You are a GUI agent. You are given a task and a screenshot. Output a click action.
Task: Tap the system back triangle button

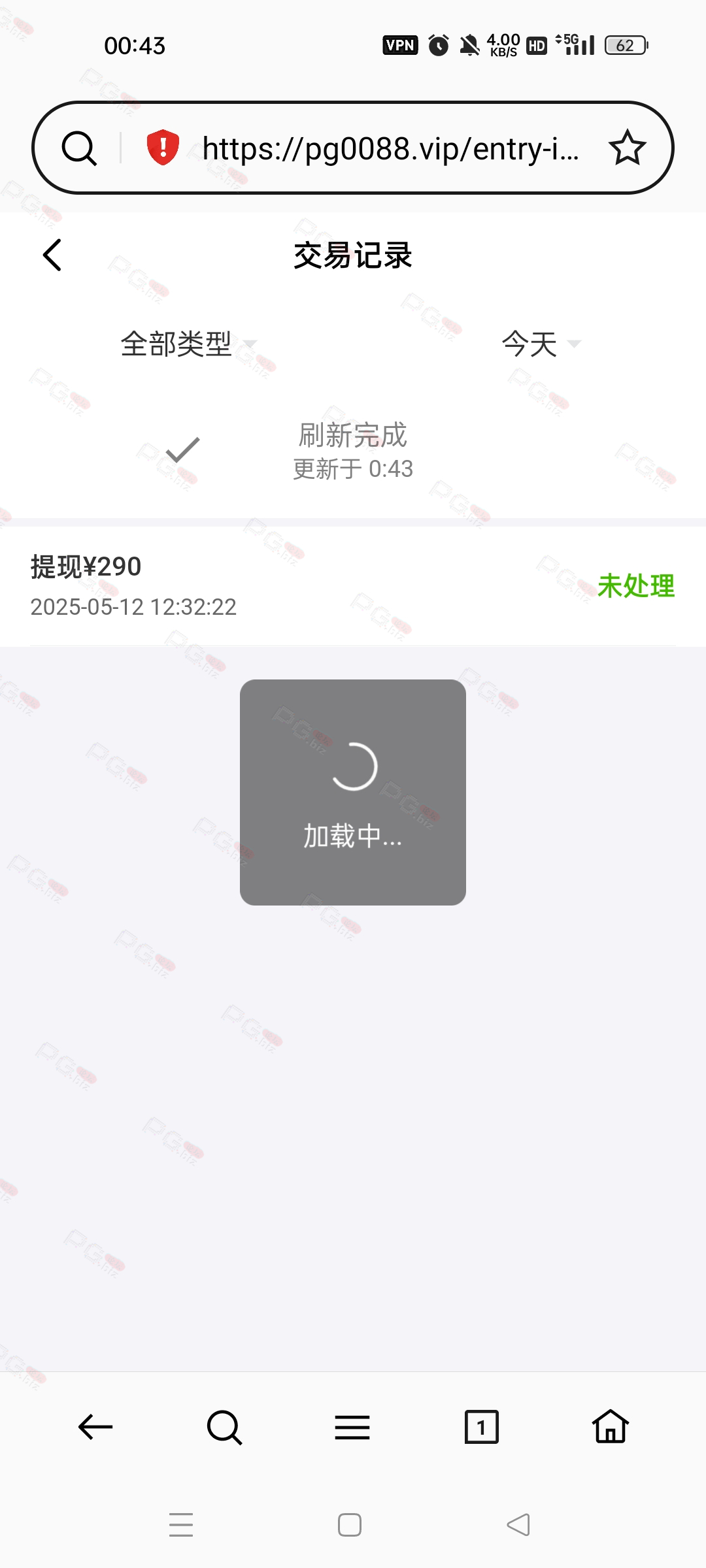tap(518, 1525)
